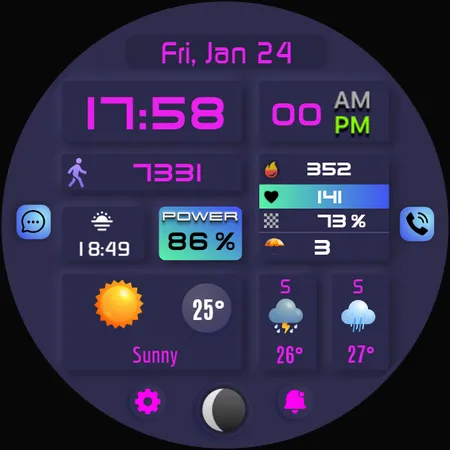
Task: Tap the Power 86% battery tile
Action: tap(200, 233)
